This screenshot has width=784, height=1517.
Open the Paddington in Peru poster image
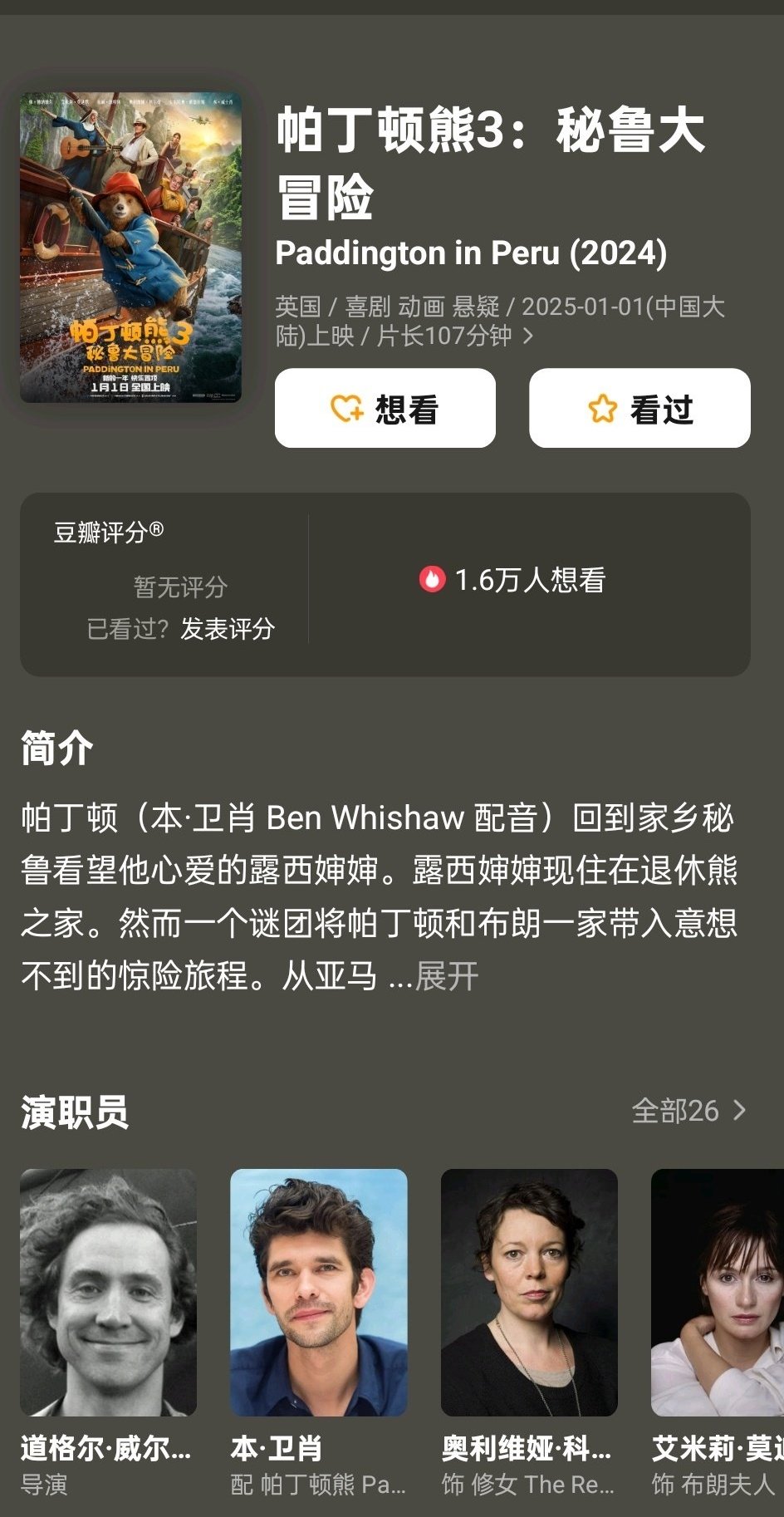(x=131, y=248)
